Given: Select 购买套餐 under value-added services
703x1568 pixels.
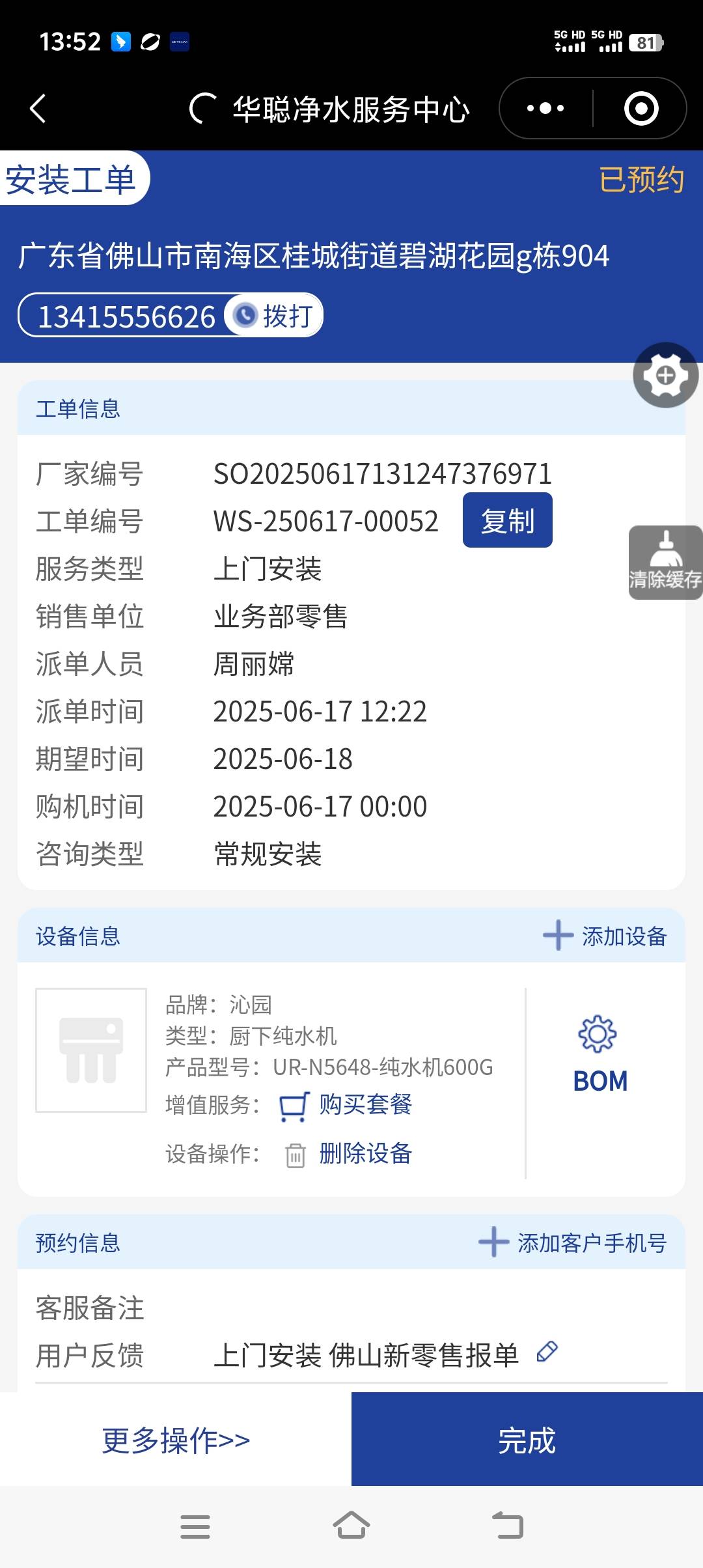Looking at the screenshot, I should pyautogui.click(x=365, y=1104).
